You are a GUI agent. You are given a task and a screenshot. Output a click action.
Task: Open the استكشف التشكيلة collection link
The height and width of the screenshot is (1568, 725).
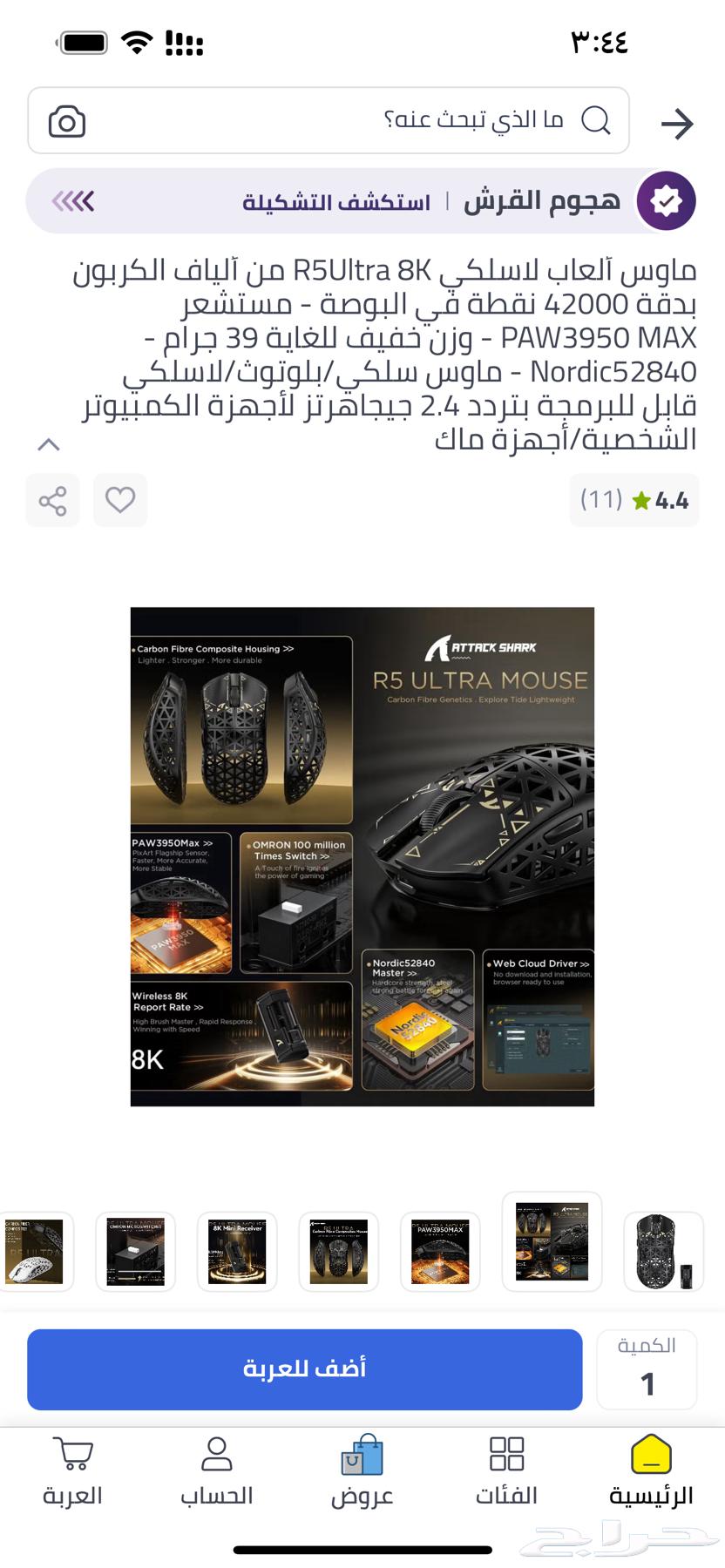(x=337, y=202)
